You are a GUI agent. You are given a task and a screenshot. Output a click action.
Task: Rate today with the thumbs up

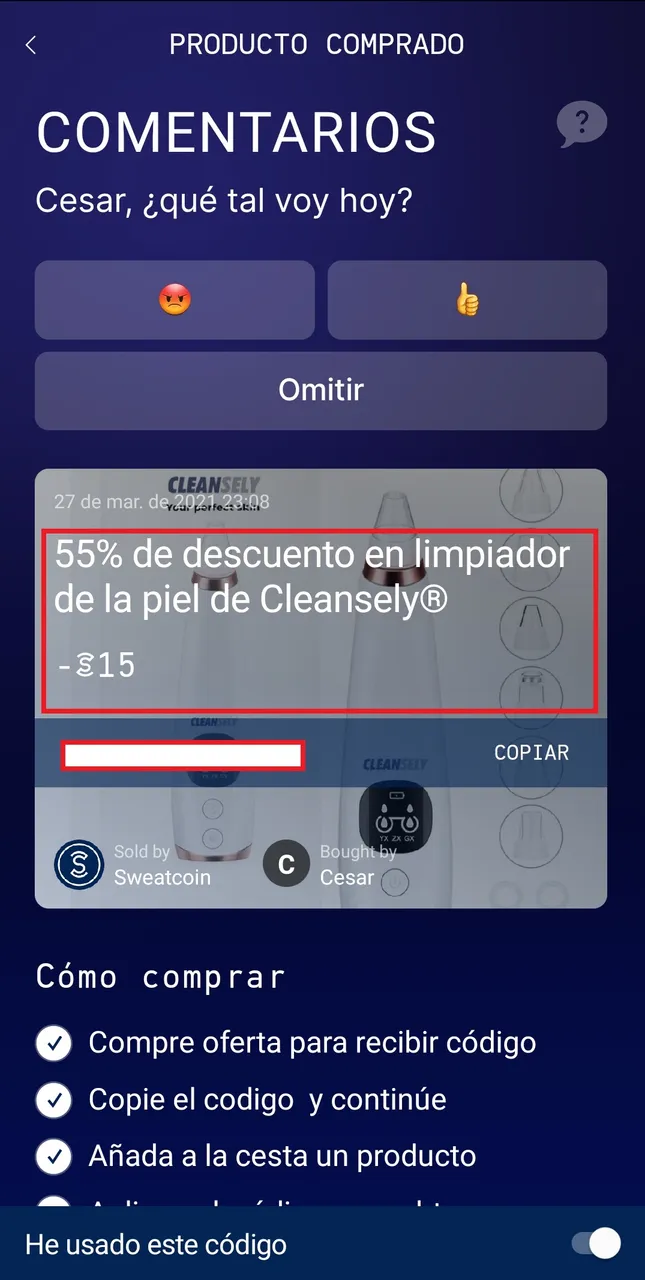(467, 300)
